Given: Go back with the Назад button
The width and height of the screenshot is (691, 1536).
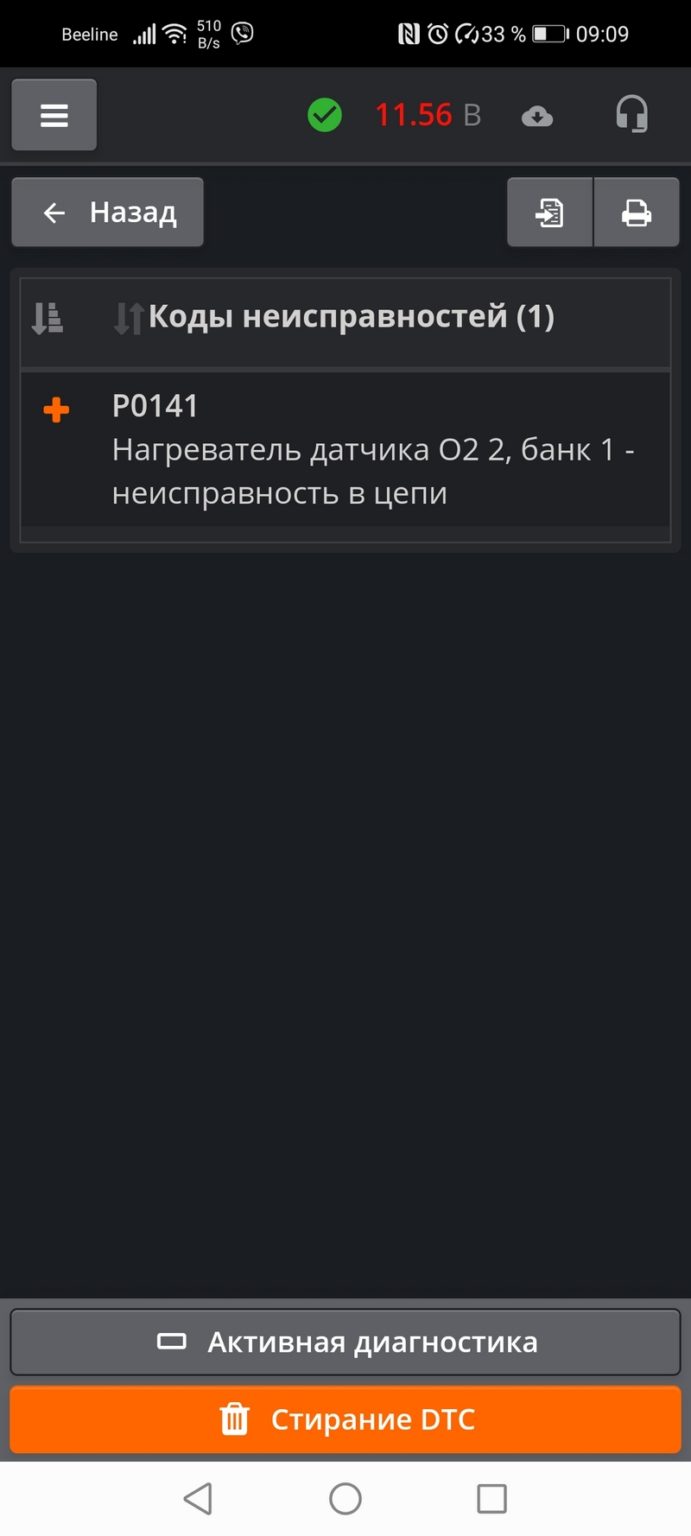Looking at the screenshot, I should (x=108, y=212).
